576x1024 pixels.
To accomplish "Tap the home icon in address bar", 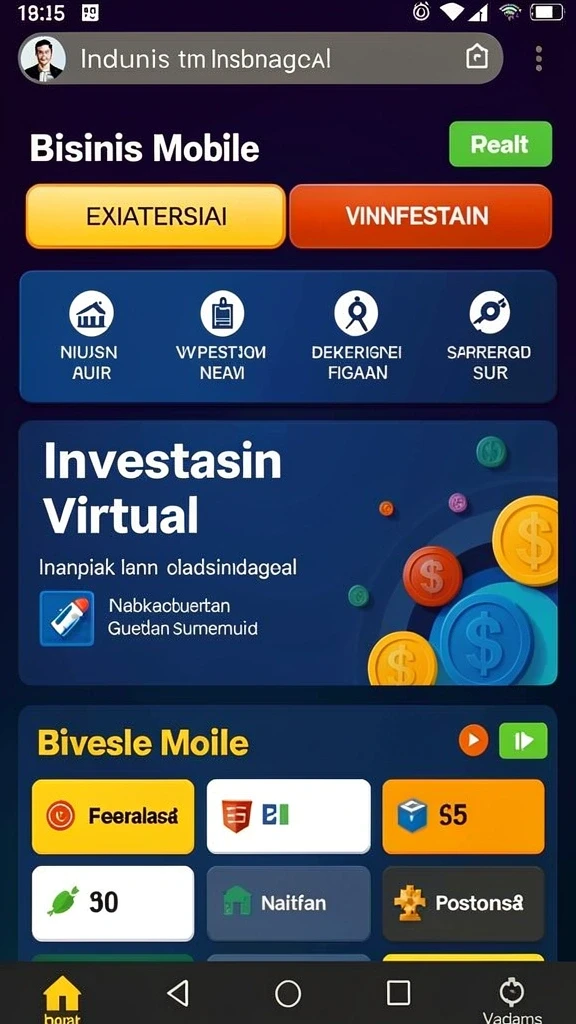I will click(x=477, y=58).
